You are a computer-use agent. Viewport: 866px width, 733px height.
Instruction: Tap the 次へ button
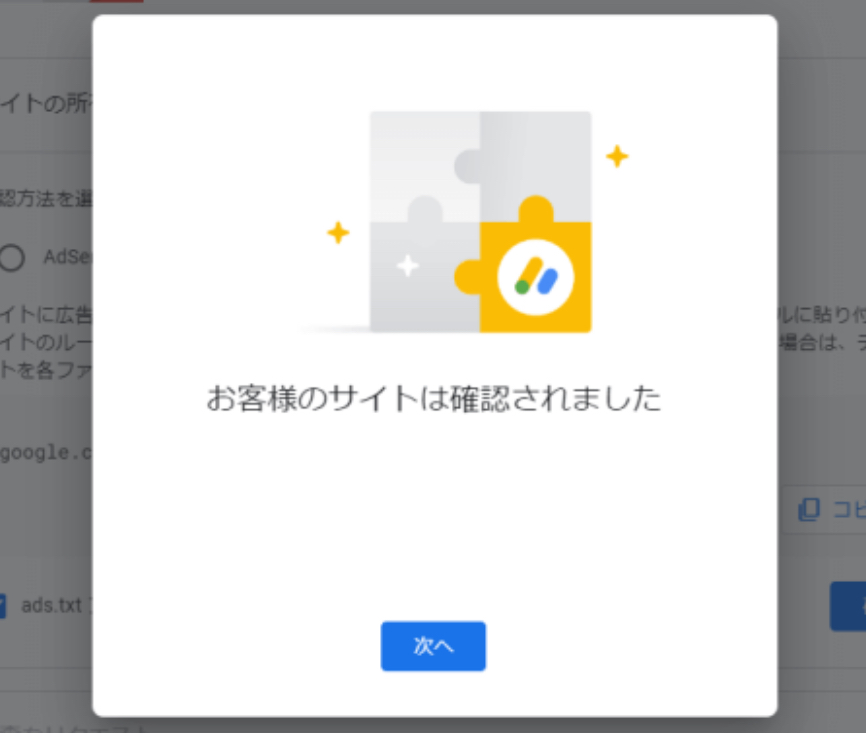click(433, 646)
